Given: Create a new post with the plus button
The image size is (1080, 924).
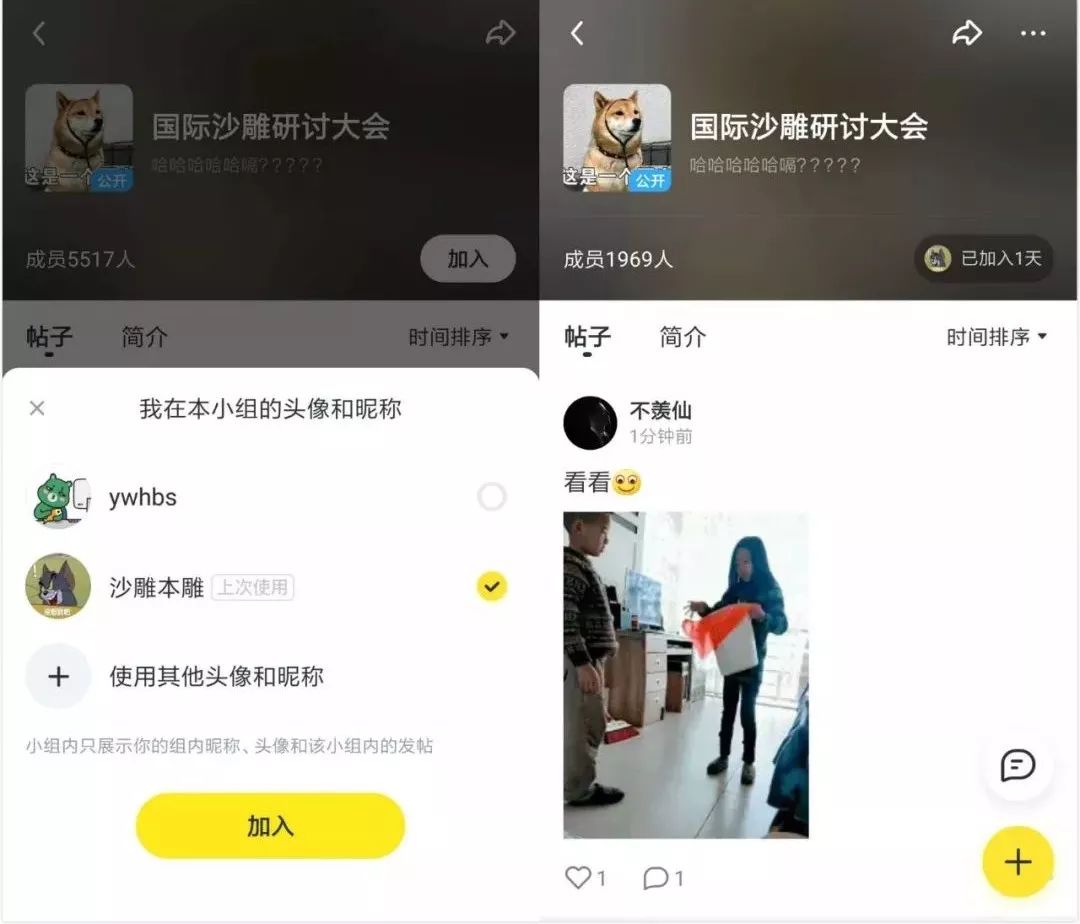Looking at the screenshot, I should click(x=1017, y=862).
